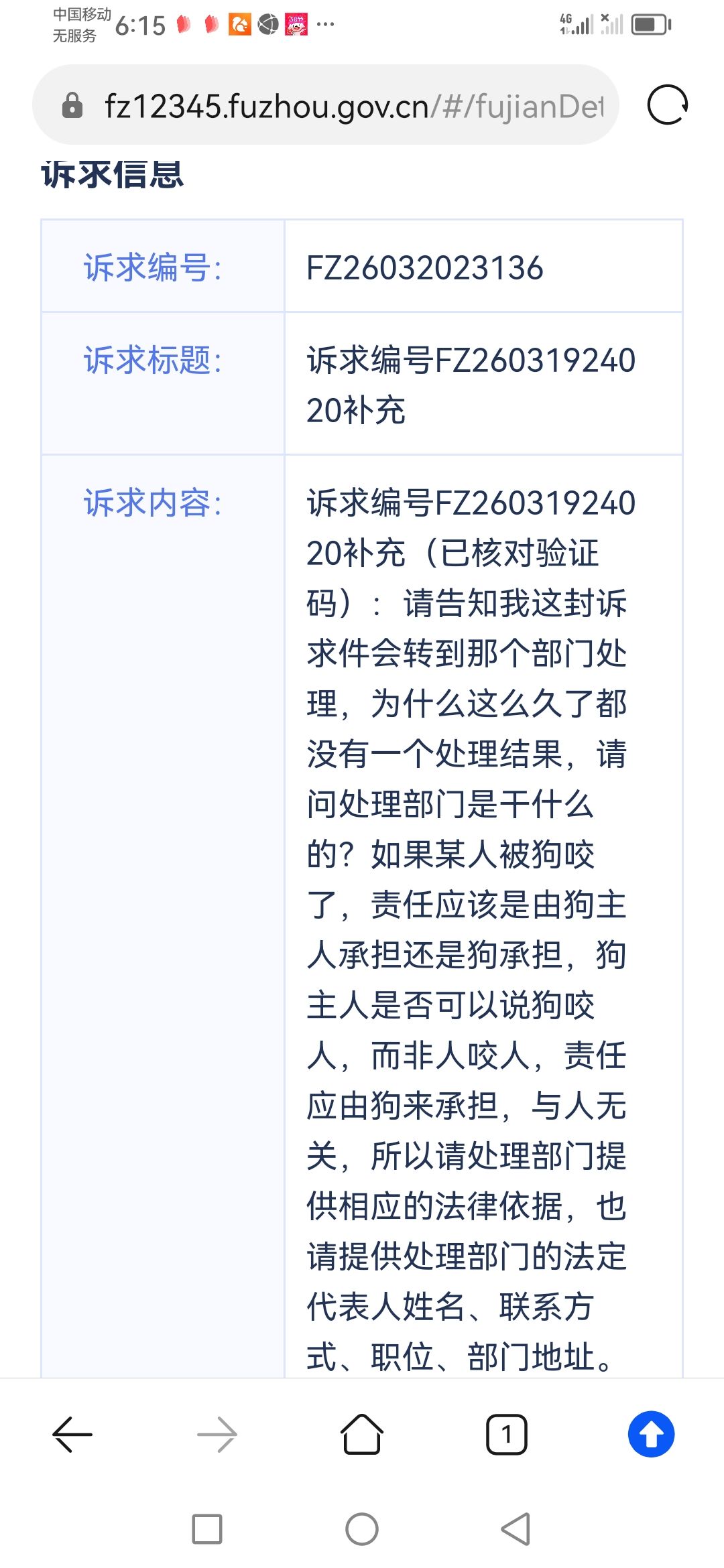Go back to the previous page
This screenshot has width=724, height=1568.
72,1434
